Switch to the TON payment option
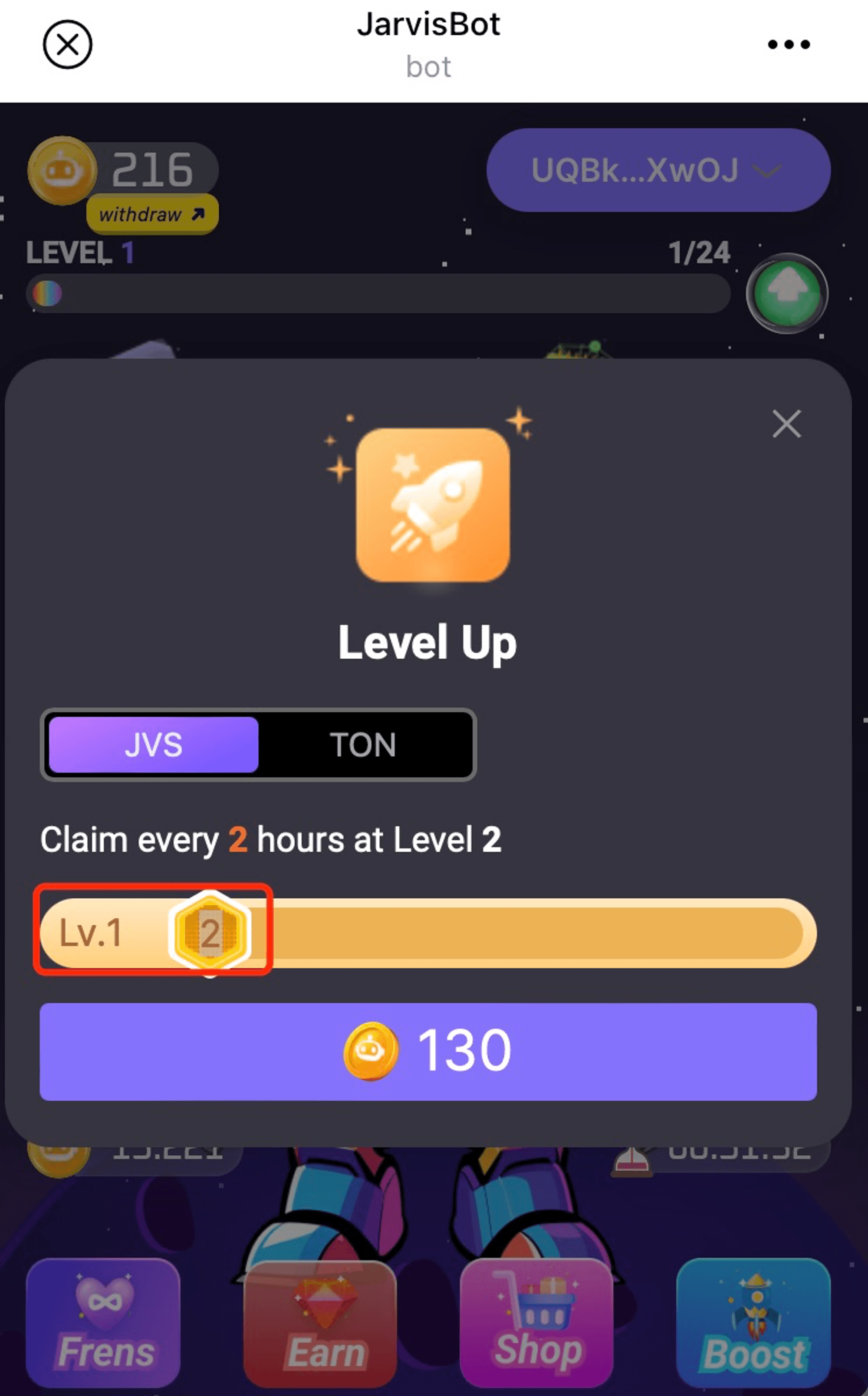The height and width of the screenshot is (1396, 868). (363, 745)
